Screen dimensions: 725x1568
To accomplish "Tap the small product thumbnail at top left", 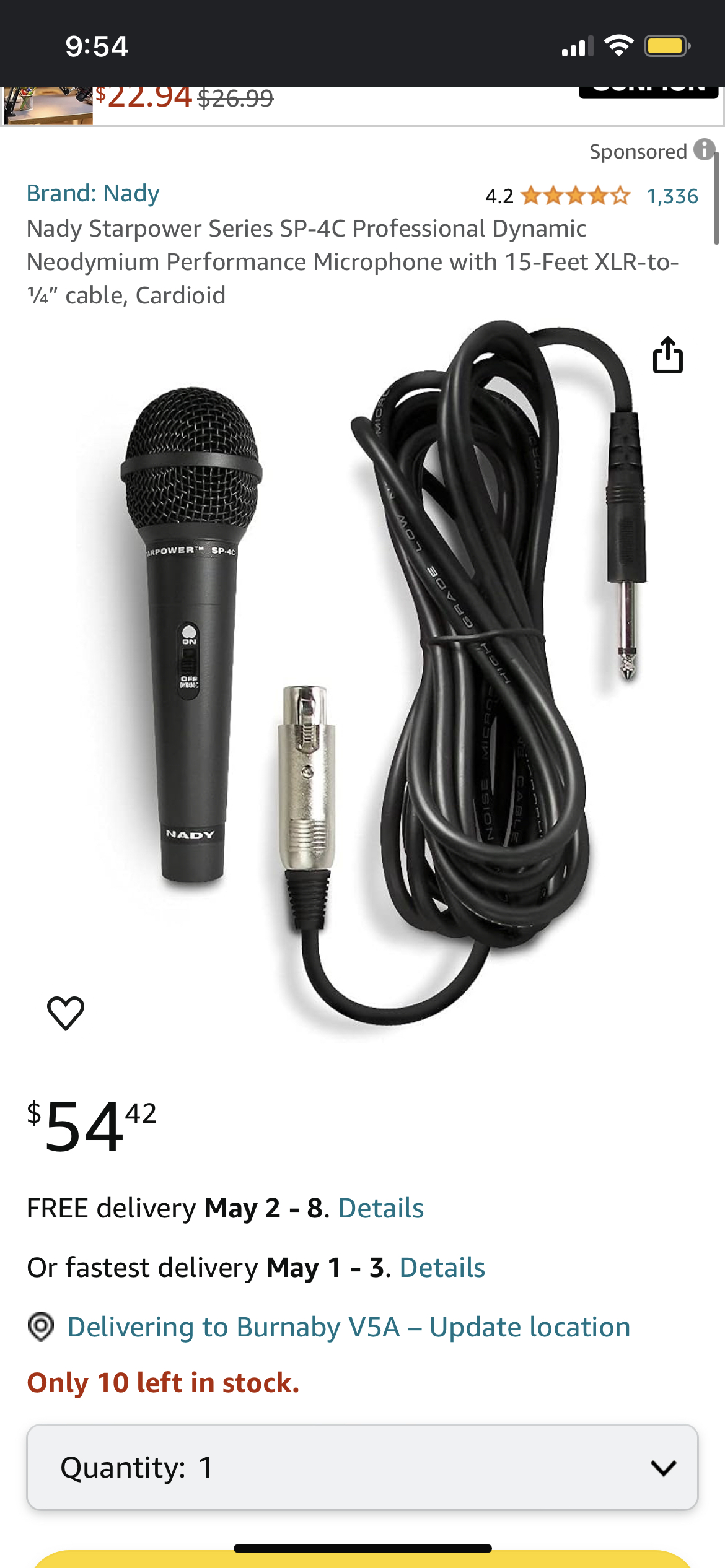I will pyautogui.click(x=48, y=107).
